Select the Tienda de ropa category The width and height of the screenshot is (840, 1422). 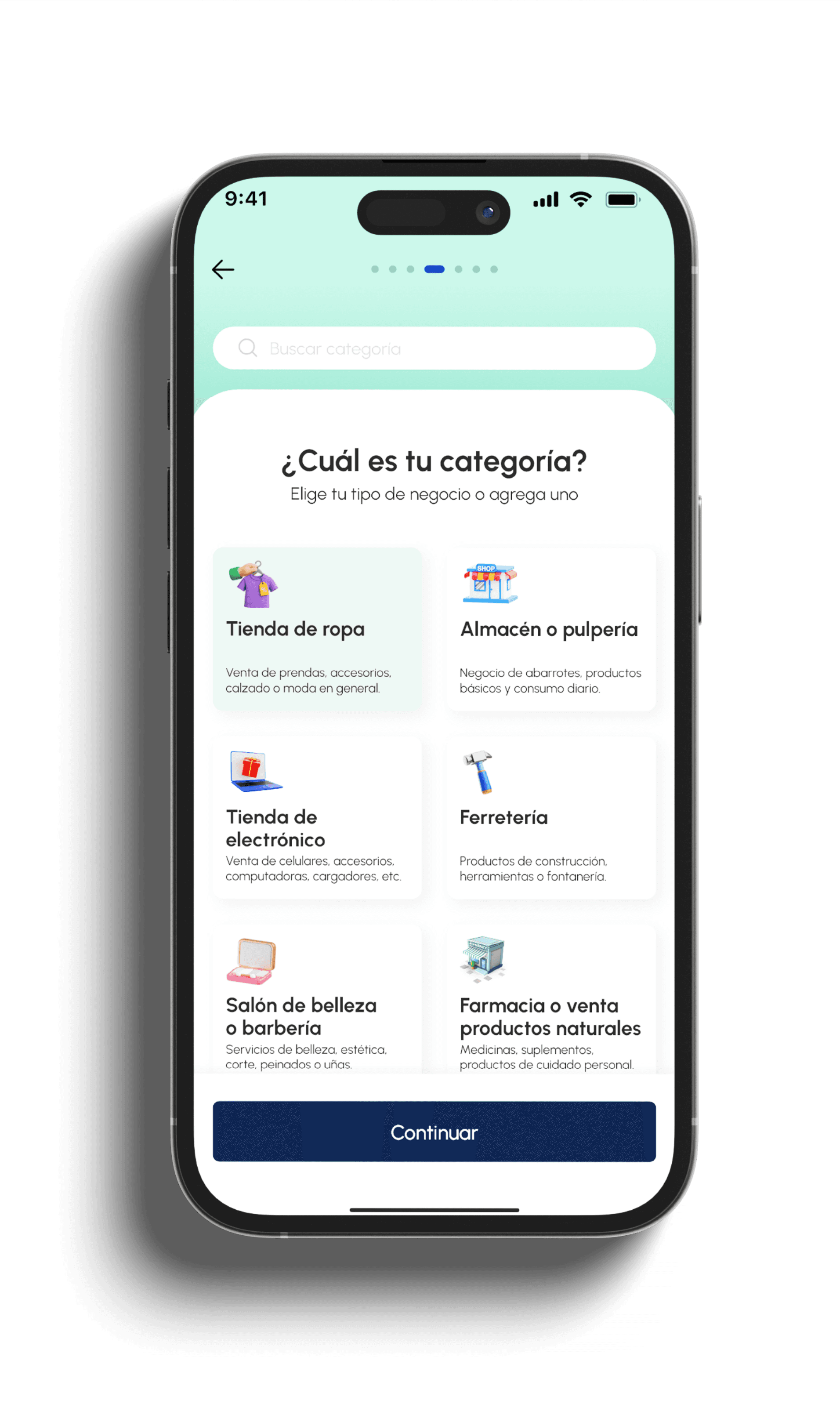(x=317, y=628)
